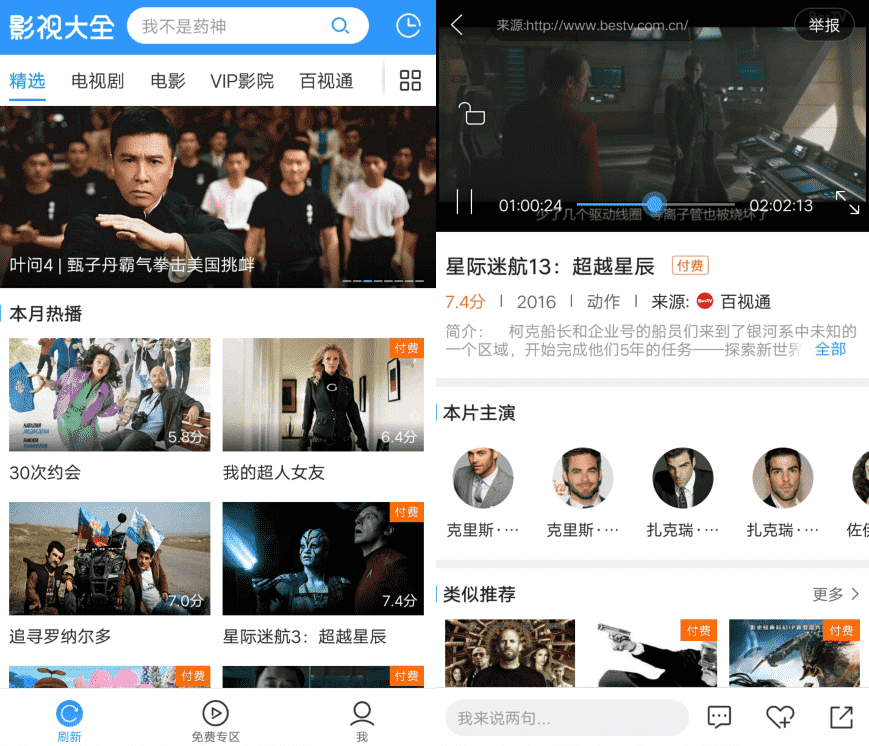
Task: Open the movie 追寻罗纳尔多
Action: click(x=109, y=559)
